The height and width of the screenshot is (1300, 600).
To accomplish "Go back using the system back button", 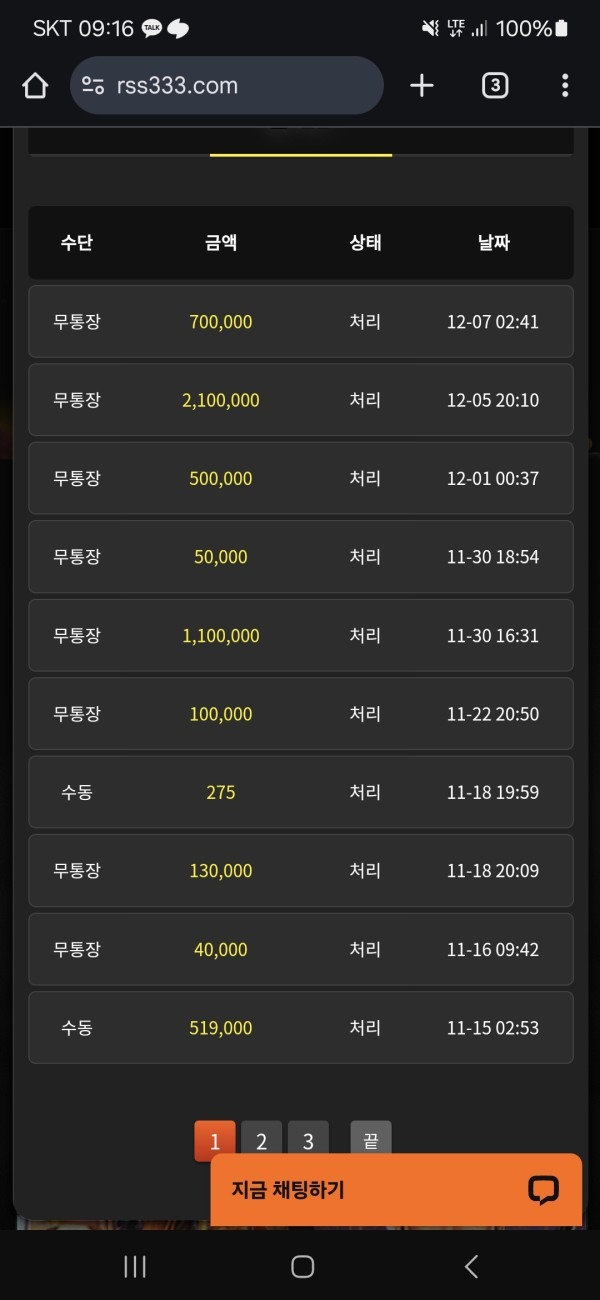I will coord(471,1267).
